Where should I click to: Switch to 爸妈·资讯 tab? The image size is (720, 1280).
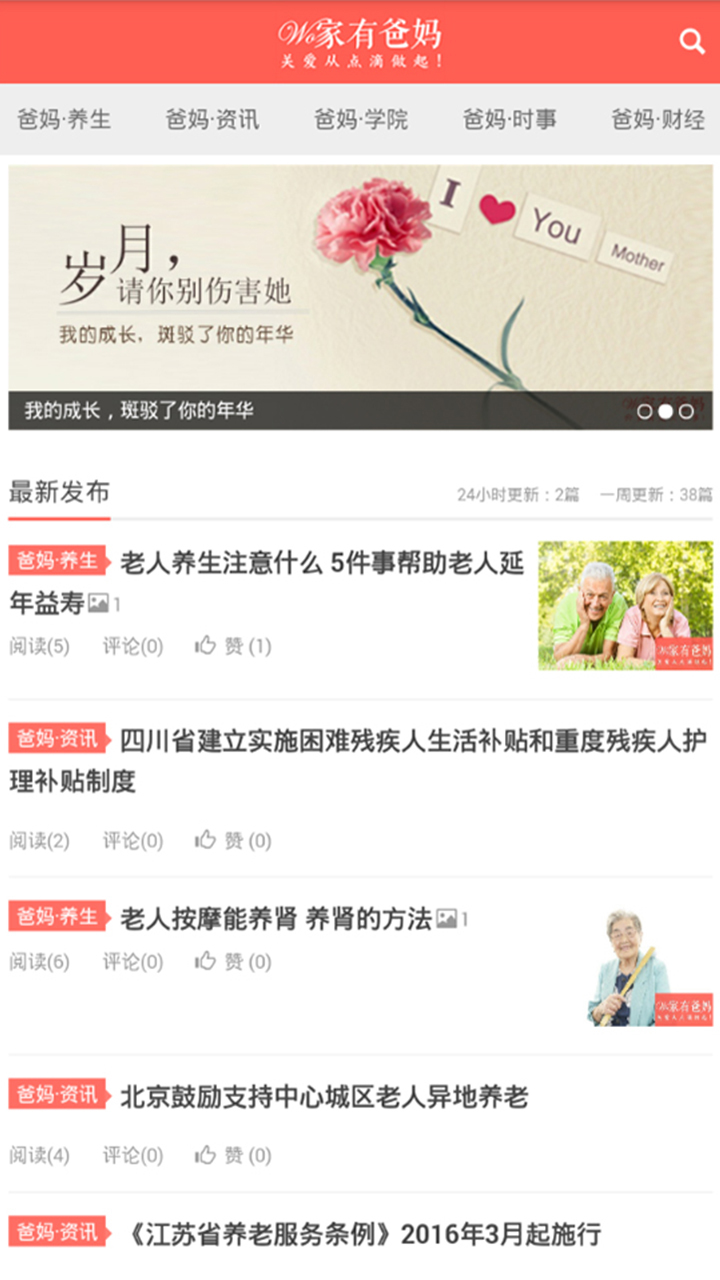pos(212,120)
